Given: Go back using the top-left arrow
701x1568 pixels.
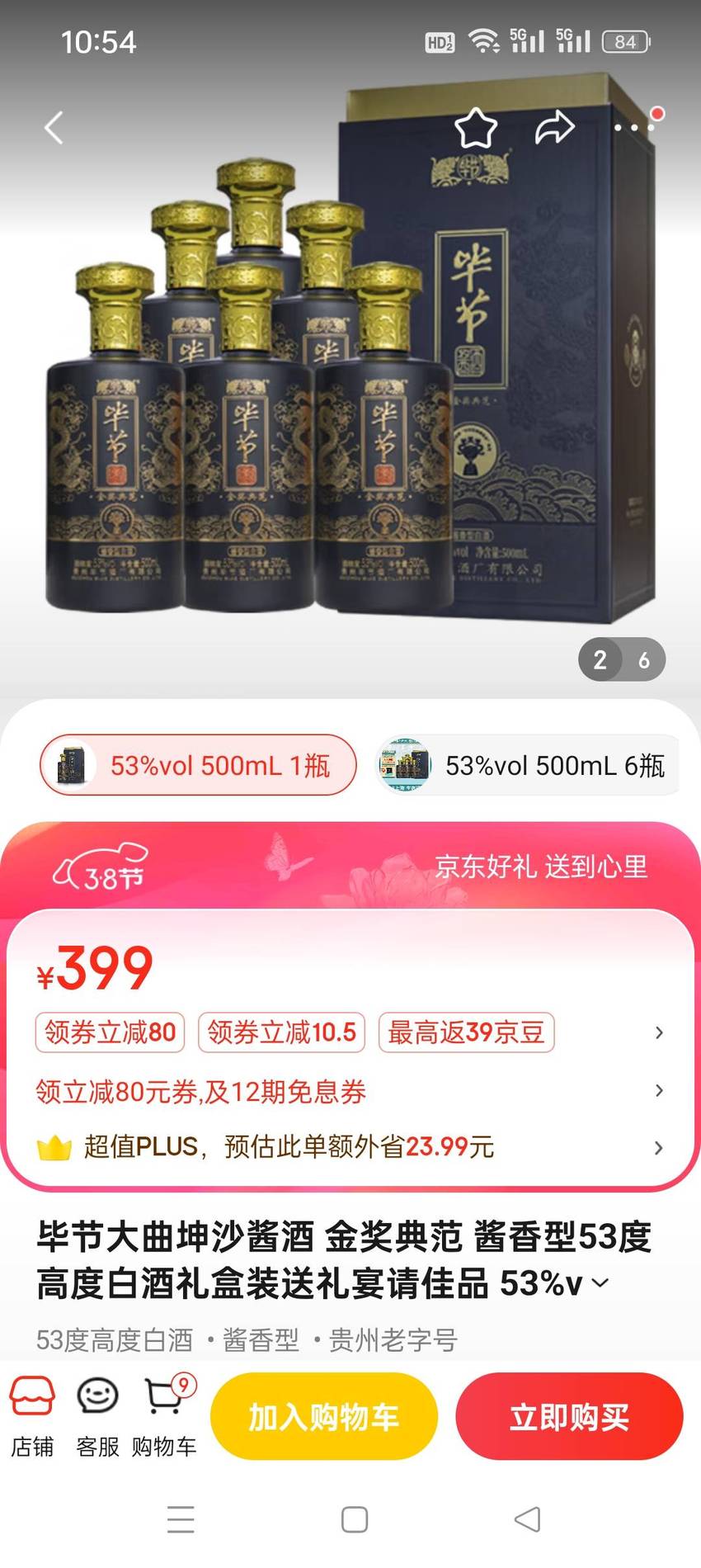Looking at the screenshot, I should [x=54, y=128].
